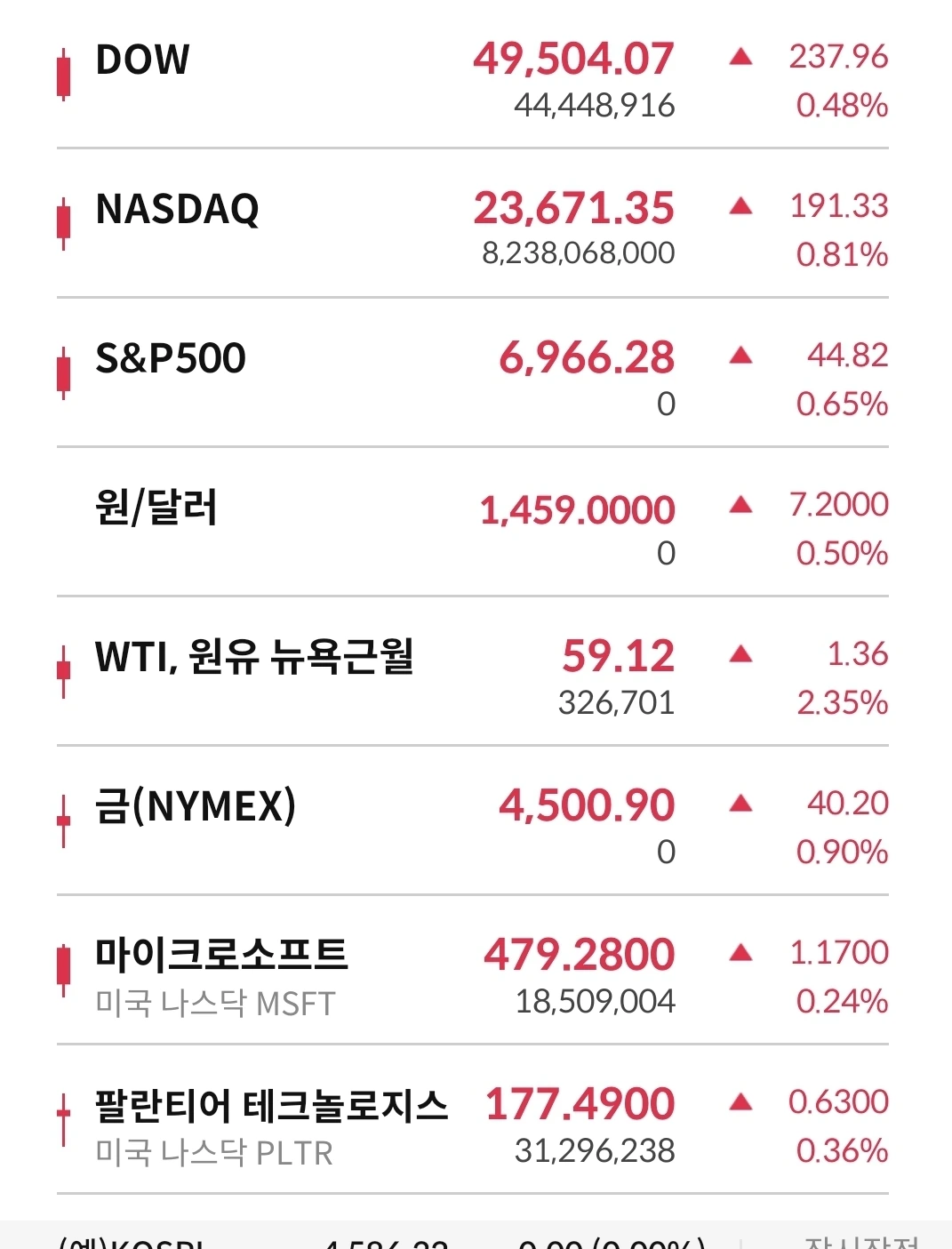Open 금(NYMEX) gold price details

coord(196,807)
